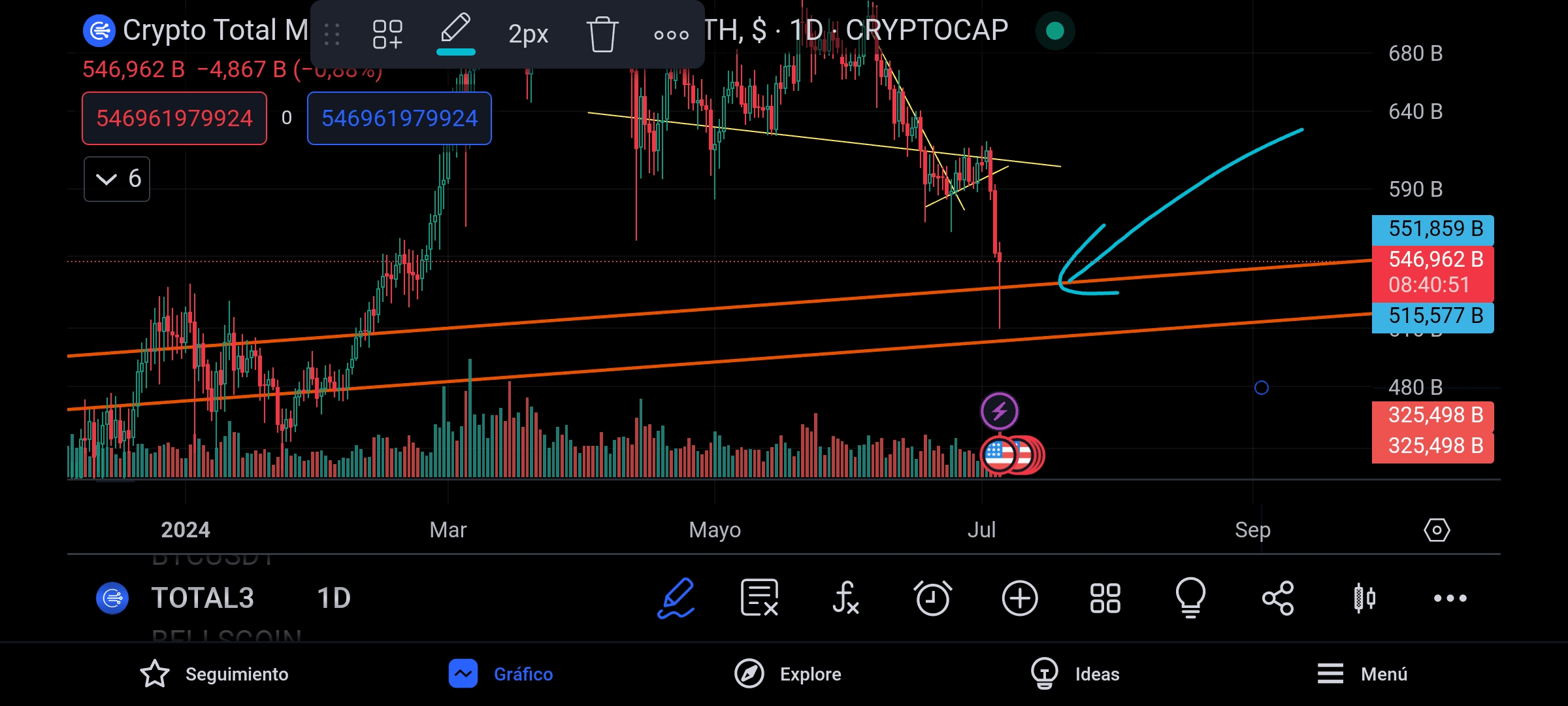
Task: Open the Menú tab
Action: (x=1362, y=674)
